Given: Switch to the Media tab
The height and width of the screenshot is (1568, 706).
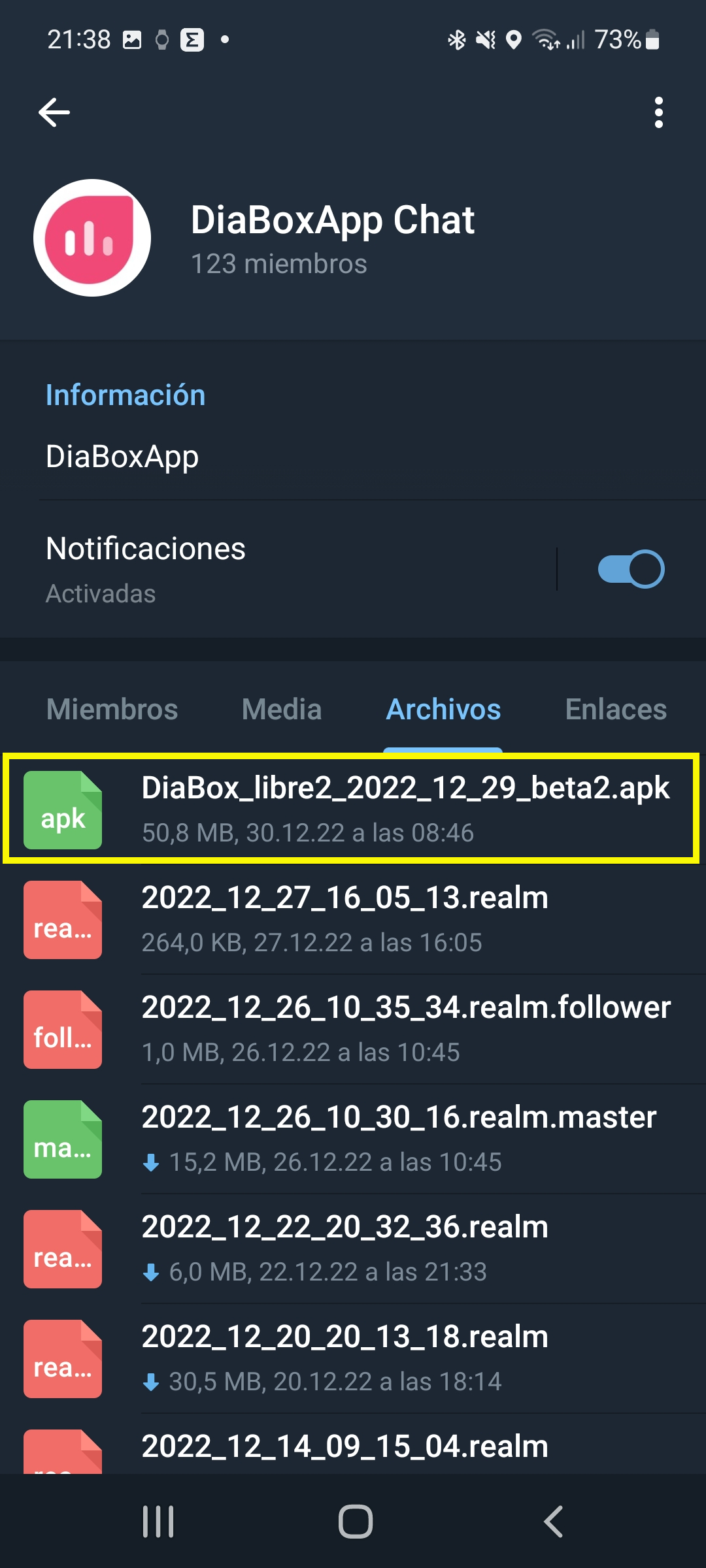Looking at the screenshot, I should [x=280, y=710].
